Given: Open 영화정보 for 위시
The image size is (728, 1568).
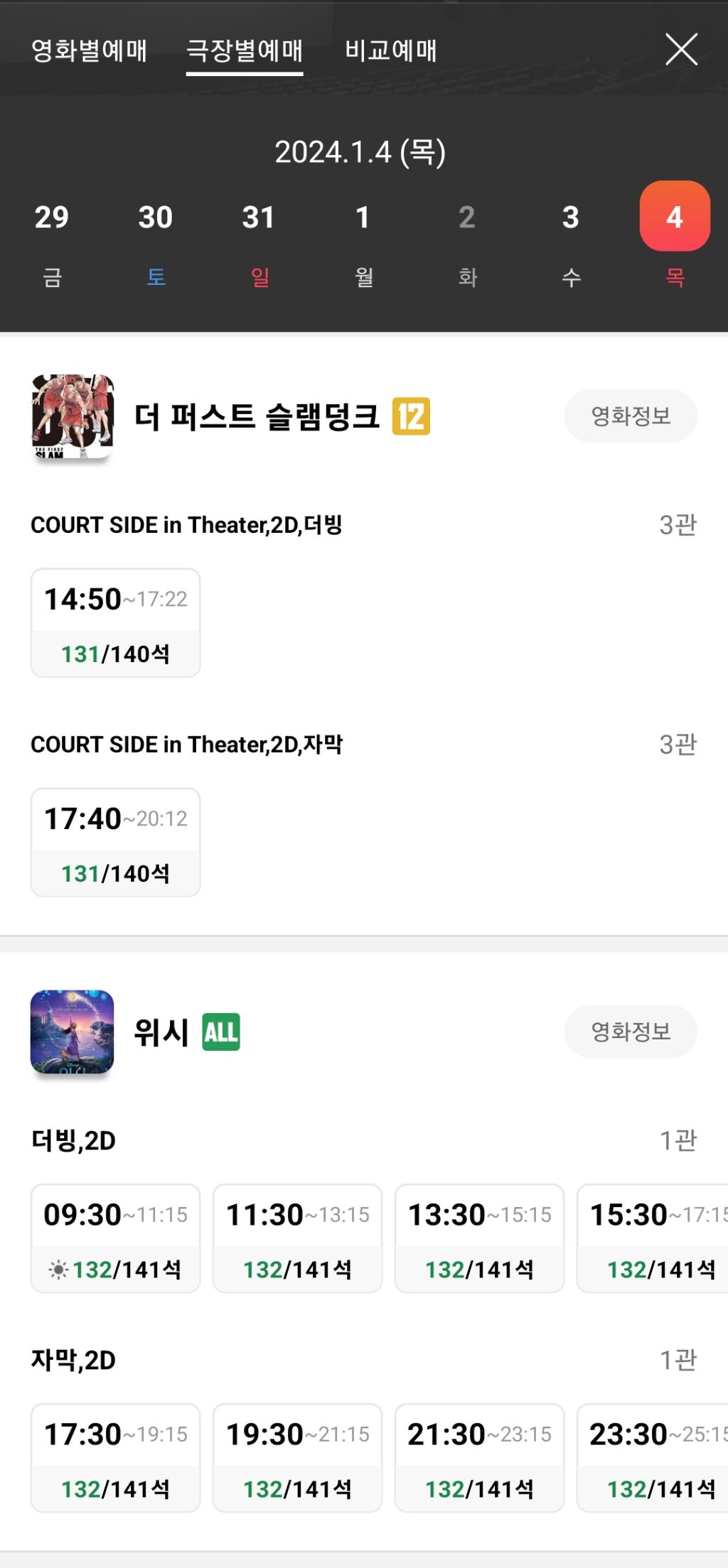Looking at the screenshot, I should coord(630,1032).
